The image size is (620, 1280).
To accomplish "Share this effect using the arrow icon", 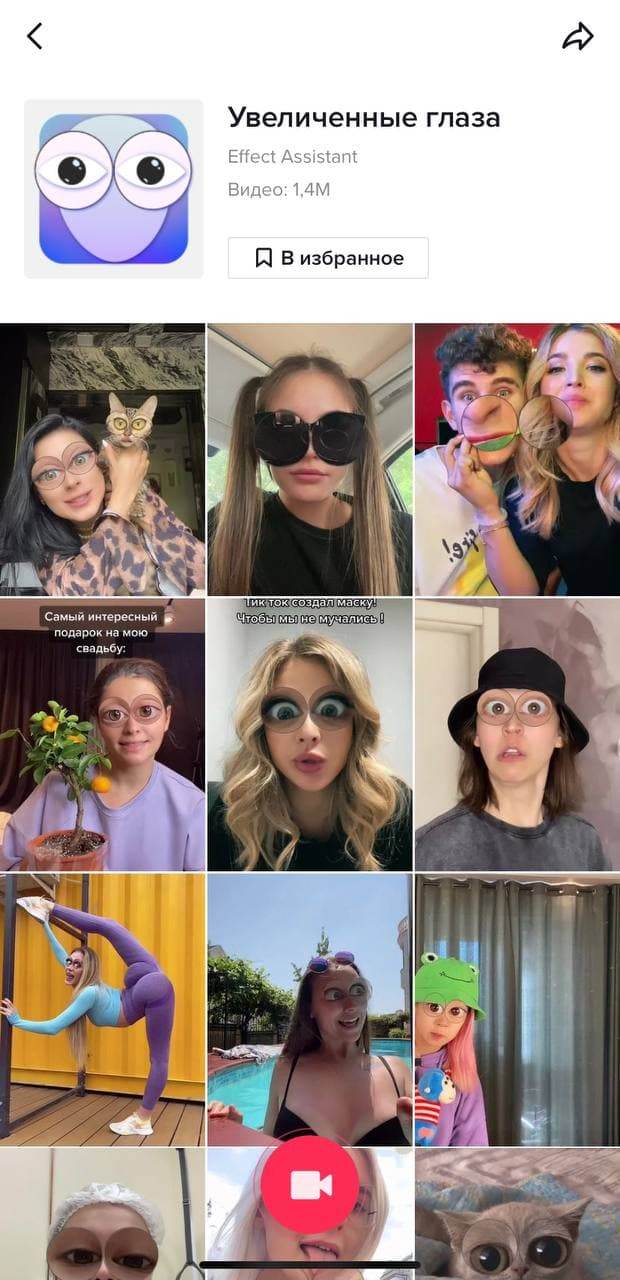I will pos(578,37).
